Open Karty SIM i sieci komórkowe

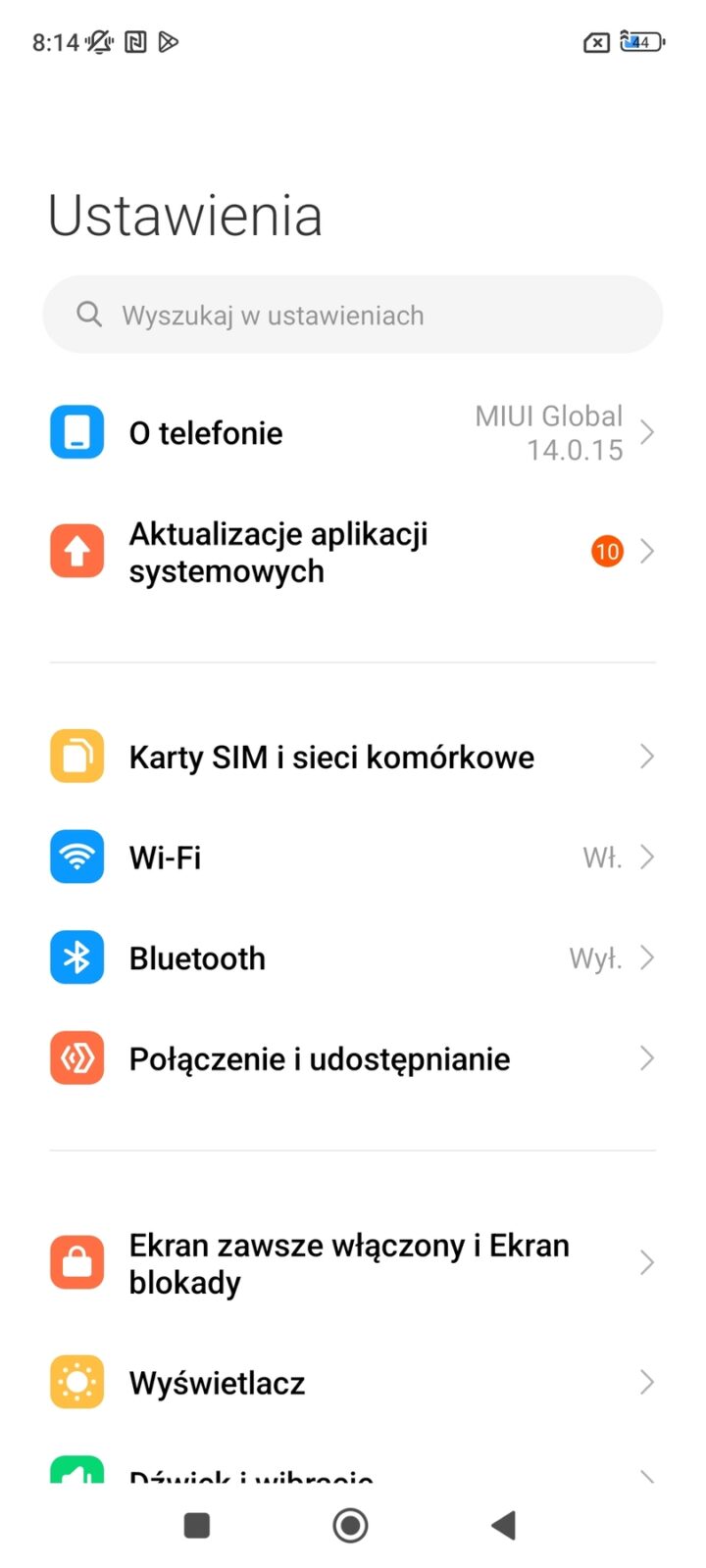[353, 757]
